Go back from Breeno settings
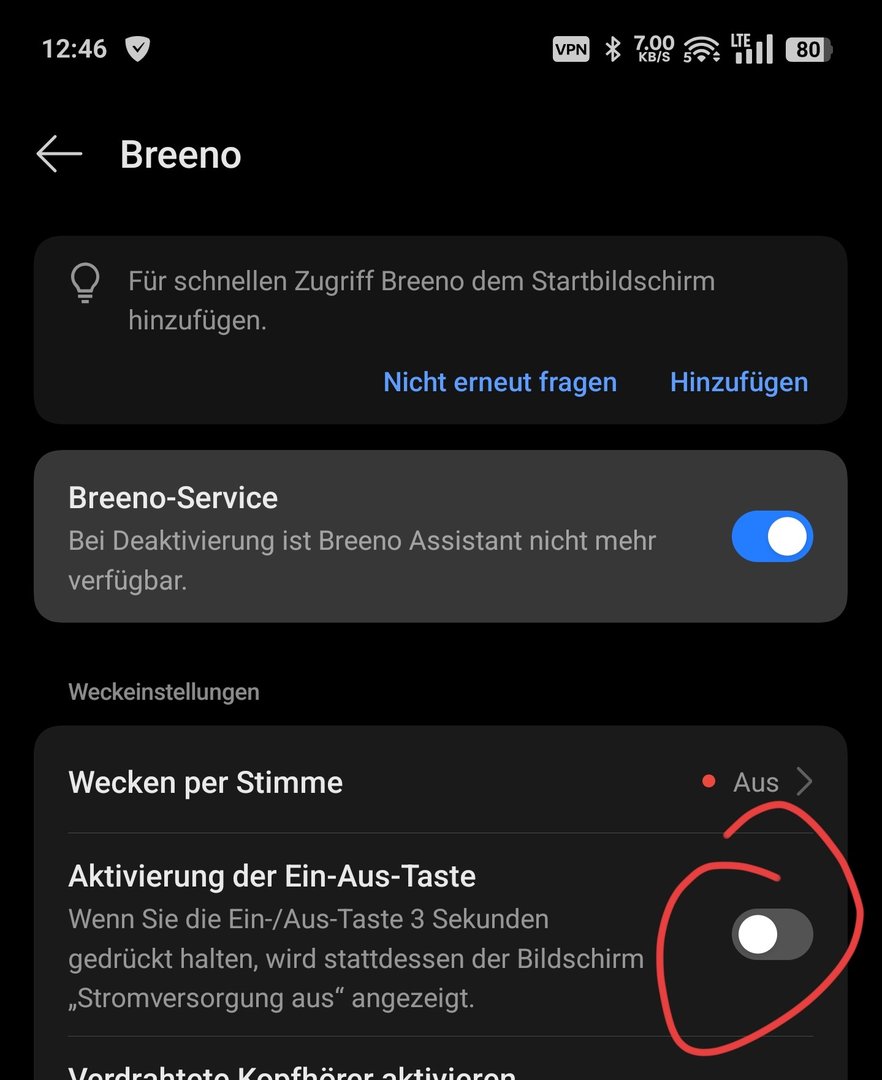The image size is (882, 1080). click(59, 155)
